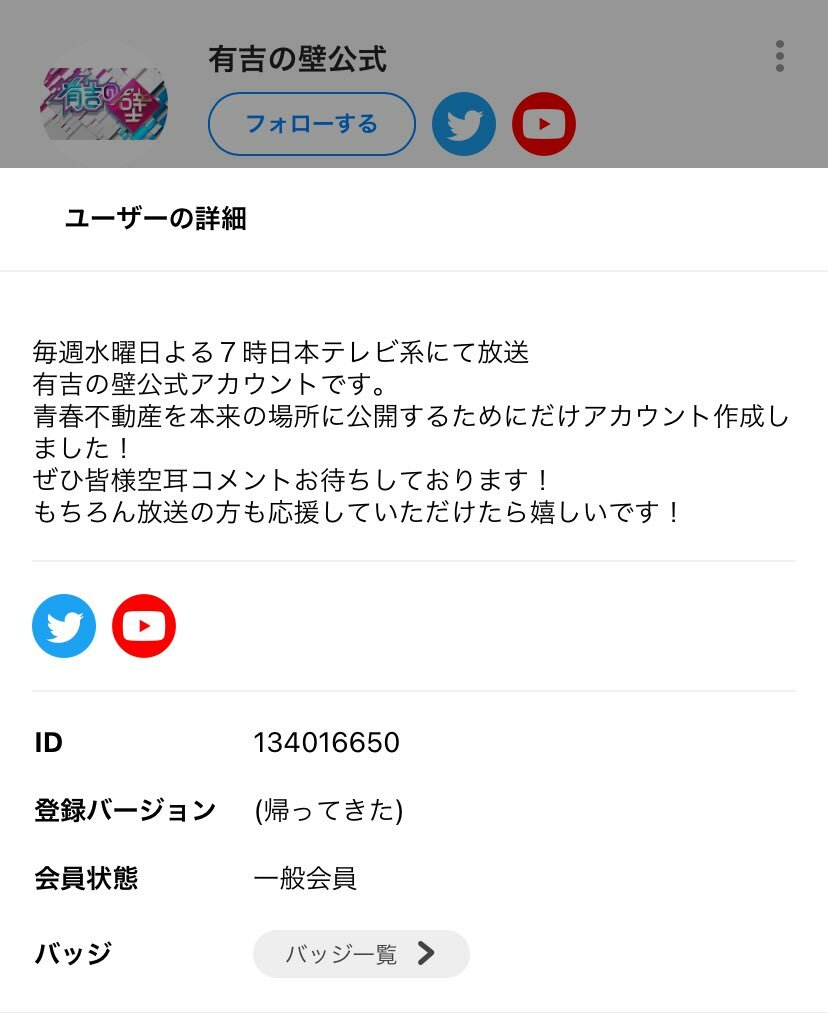Open the Twitter link in user details
Screen dimensions: 828x1013
click(64, 626)
